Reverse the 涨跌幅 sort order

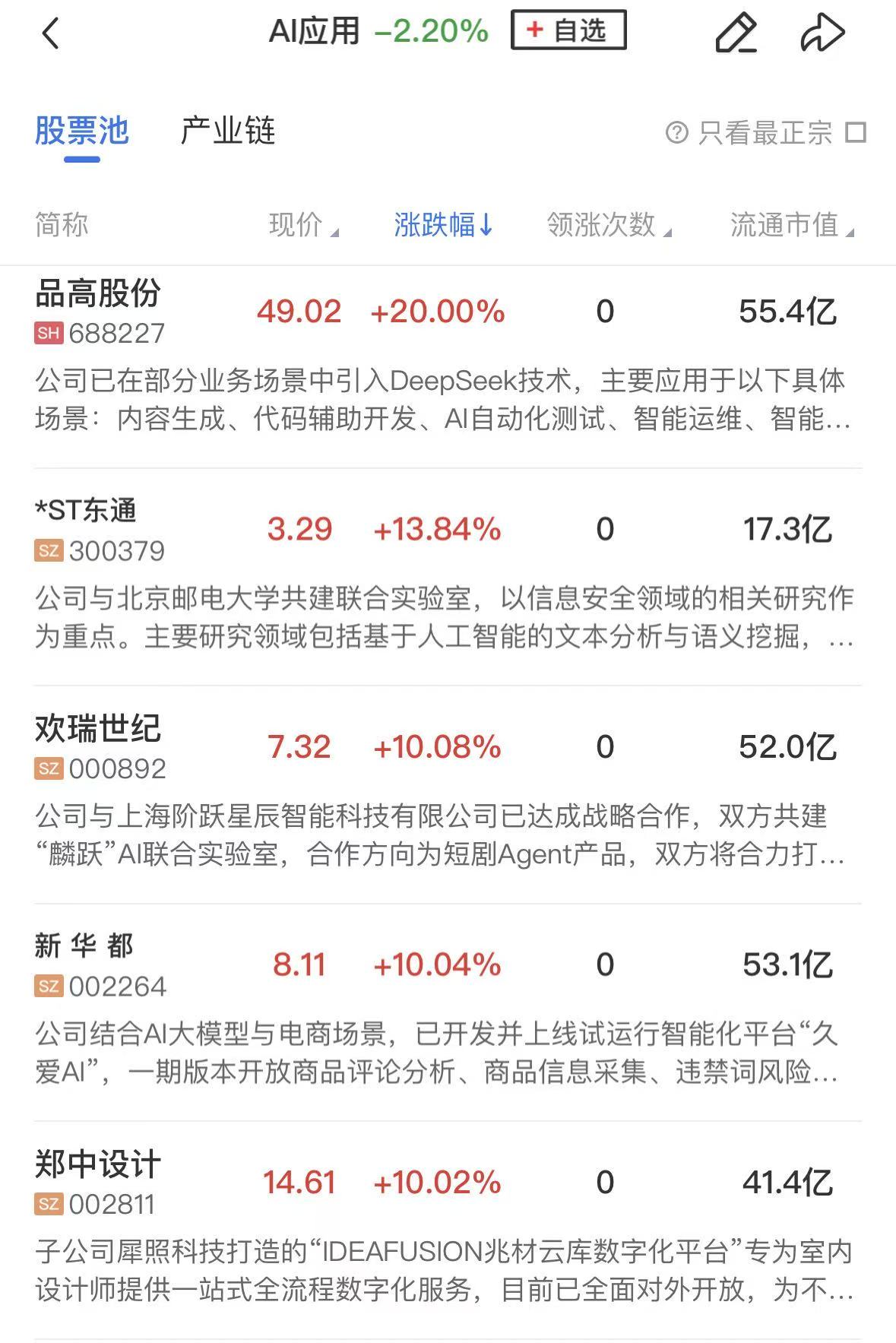(443, 225)
